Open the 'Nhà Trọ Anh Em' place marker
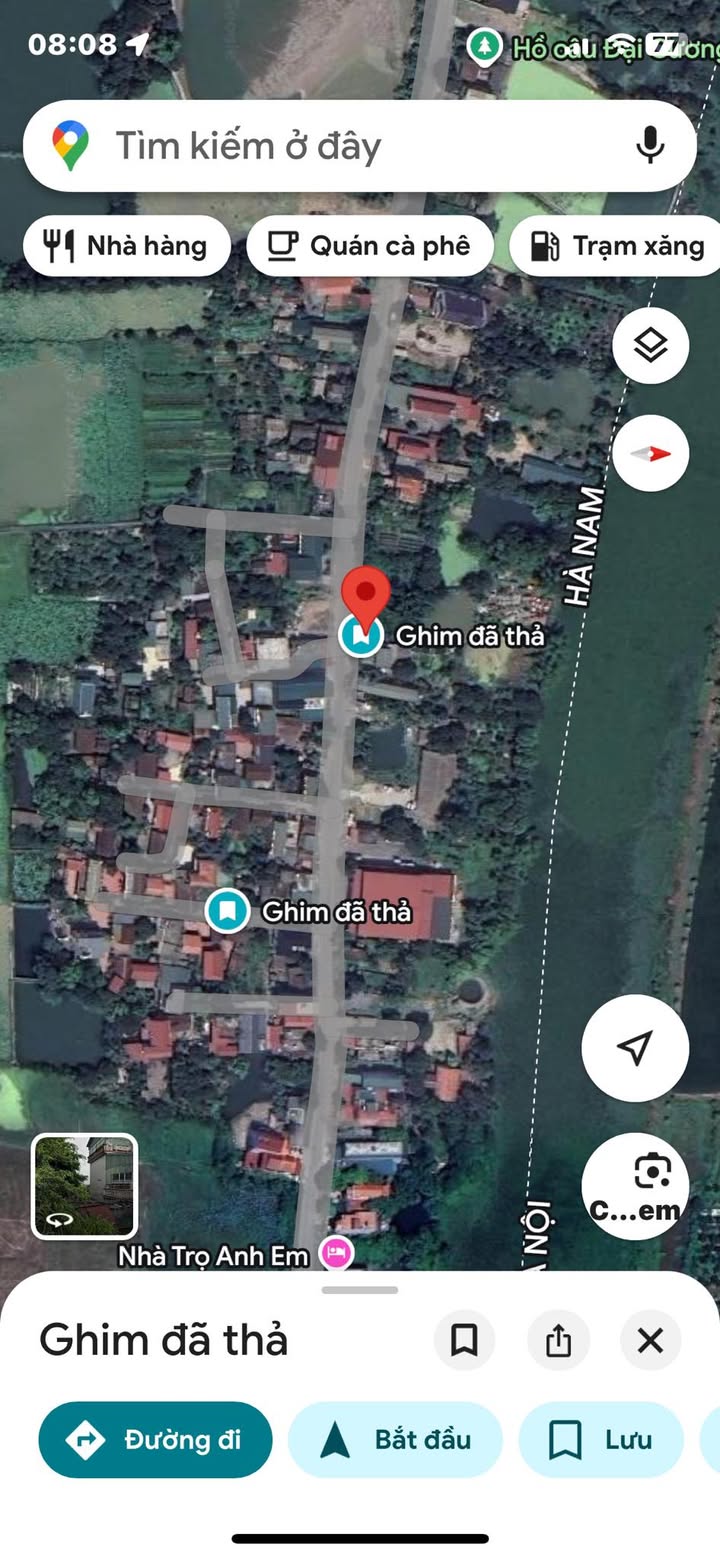The width and height of the screenshot is (720, 1559). [x=336, y=1252]
